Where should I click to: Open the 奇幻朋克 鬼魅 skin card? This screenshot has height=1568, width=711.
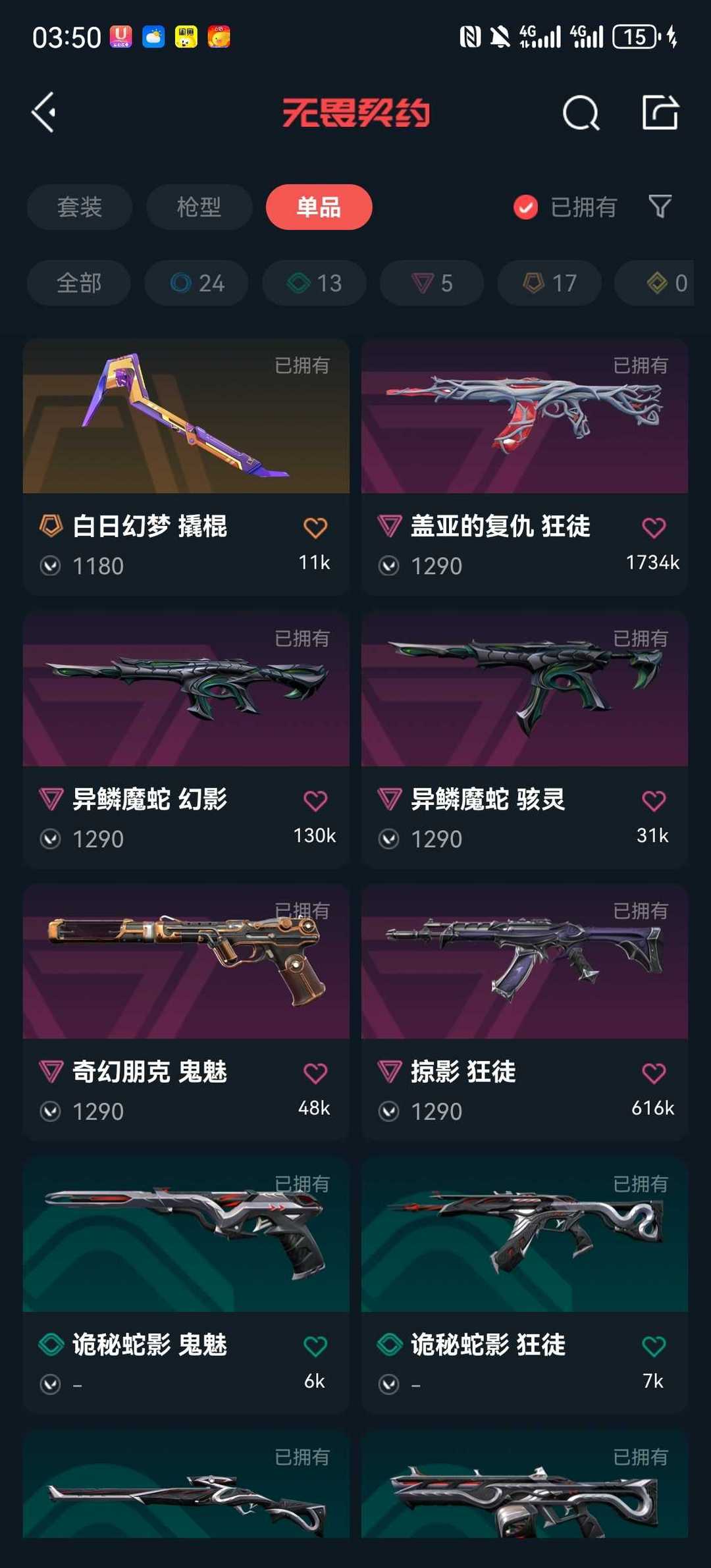tap(186, 1014)
